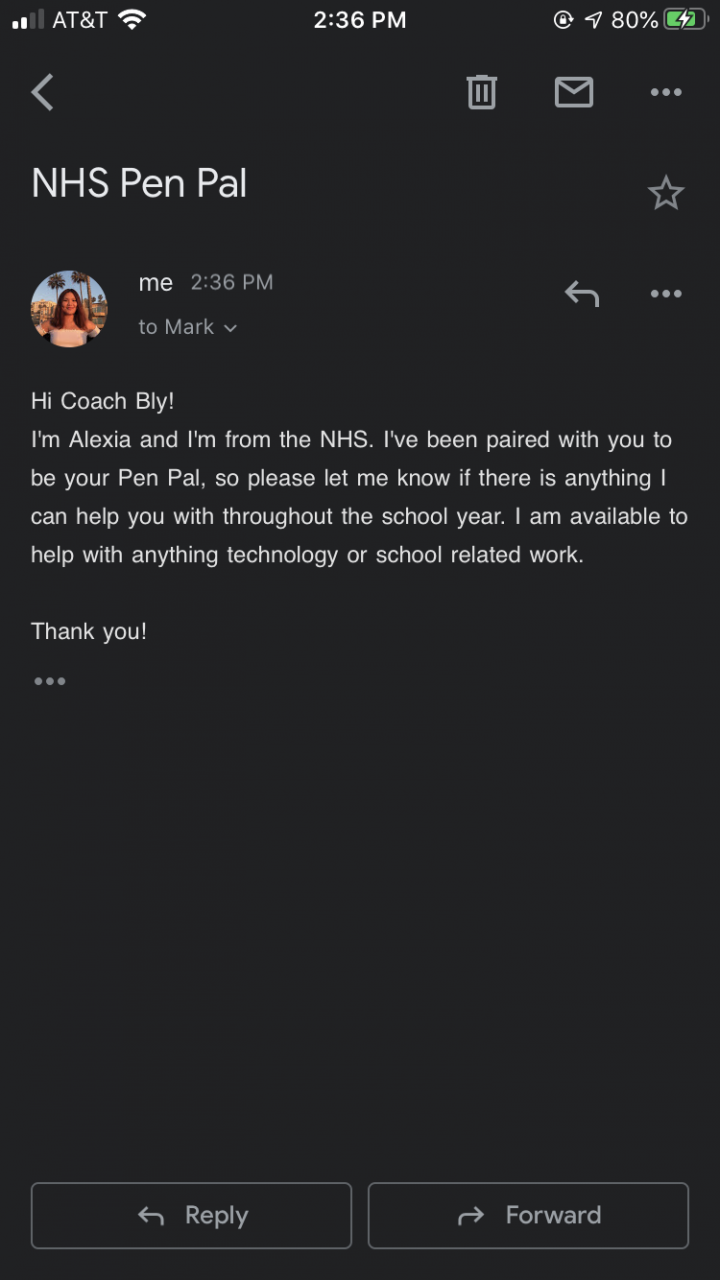The image size is (720, 1280).
Task: Open the top toolbar overflow menu
Action: coord(666,92)
